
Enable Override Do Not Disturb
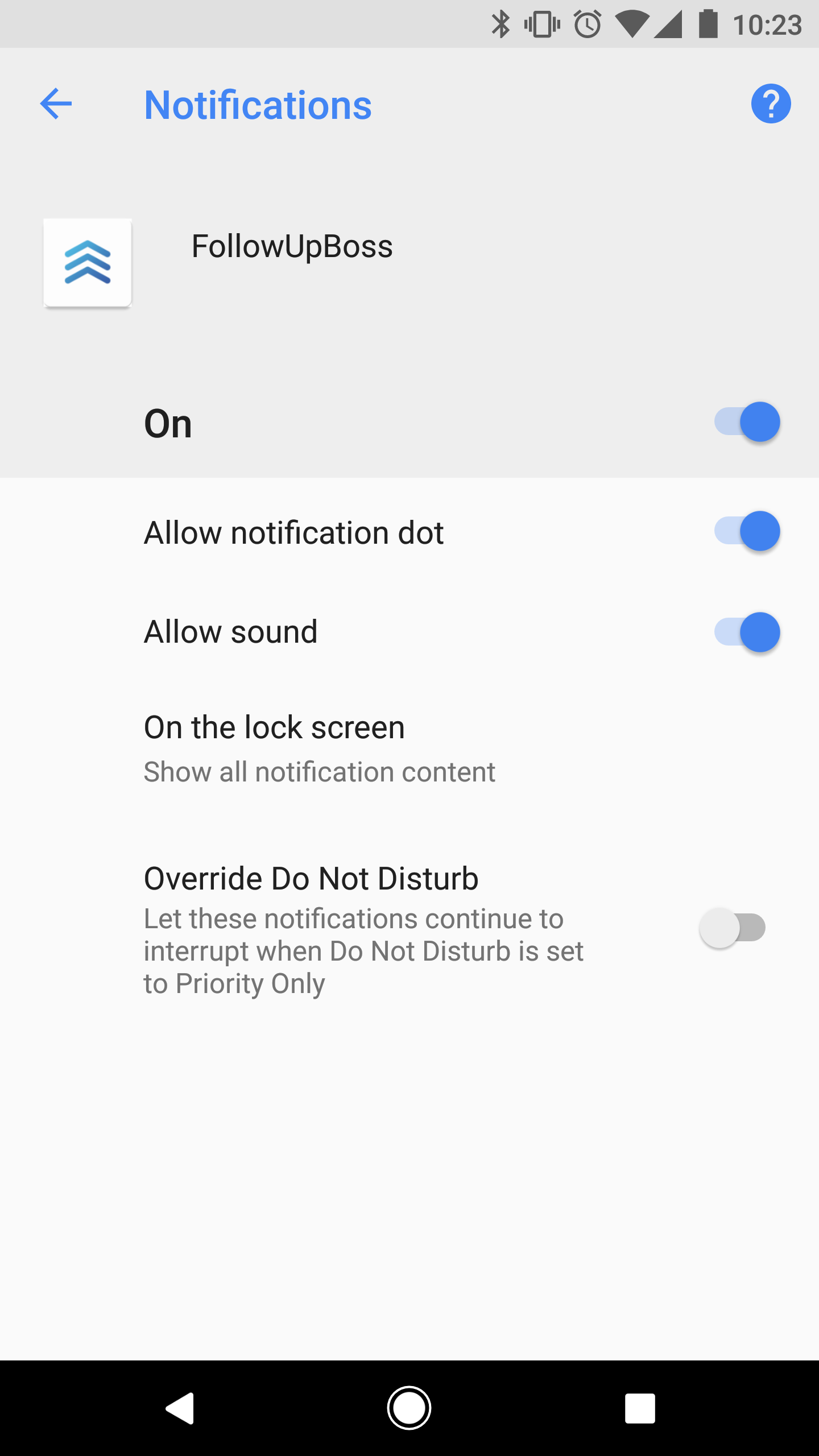(733, 928)
